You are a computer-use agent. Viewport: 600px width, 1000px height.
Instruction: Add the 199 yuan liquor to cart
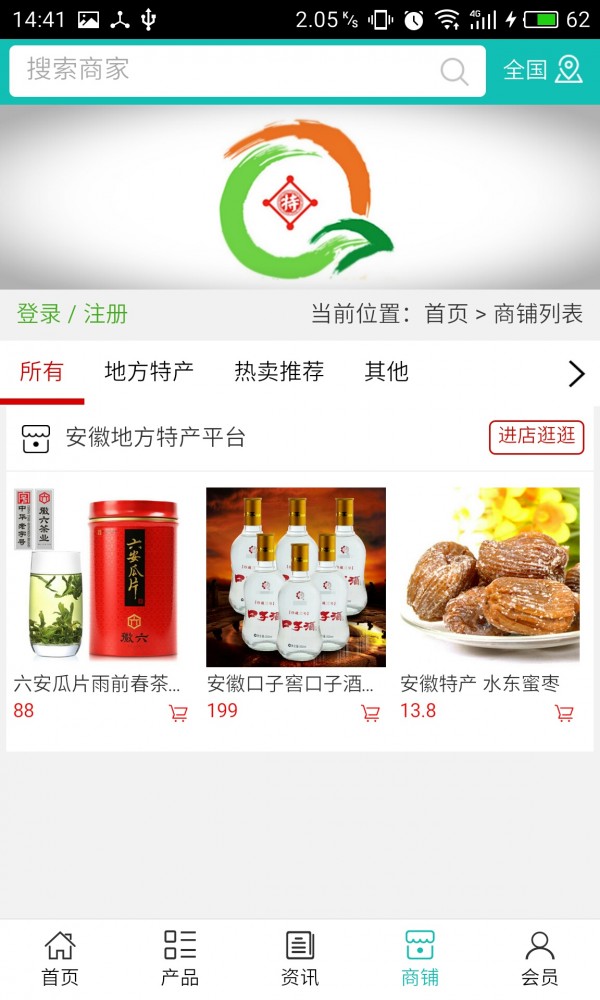coord(370,713)
